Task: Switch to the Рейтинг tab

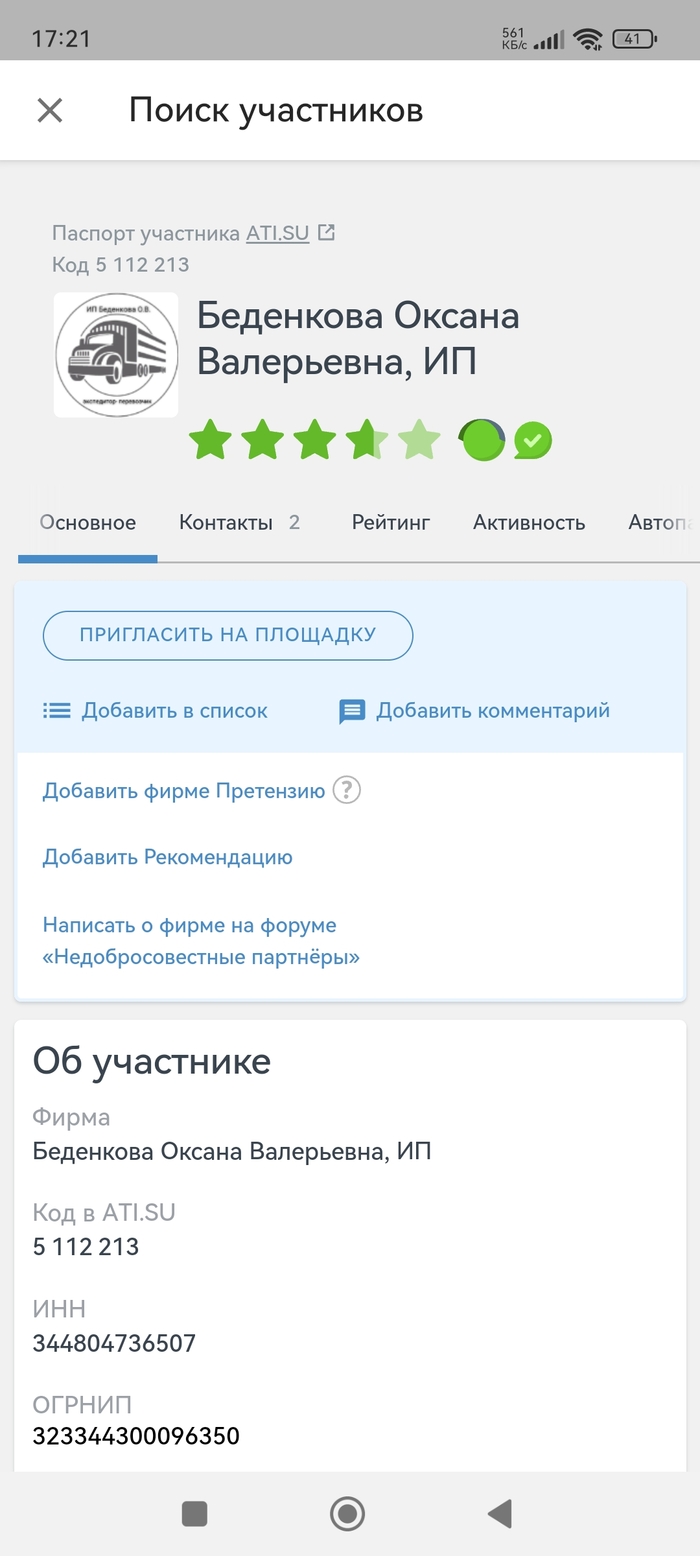Action: point(390,522)
